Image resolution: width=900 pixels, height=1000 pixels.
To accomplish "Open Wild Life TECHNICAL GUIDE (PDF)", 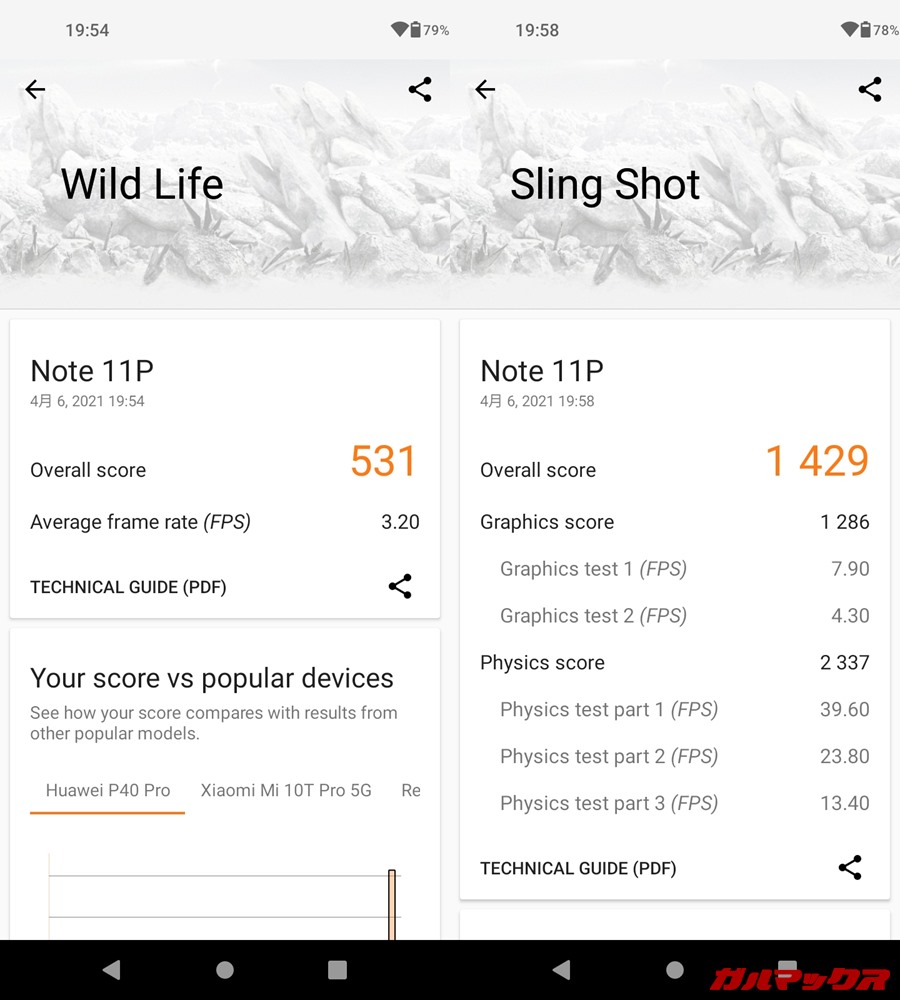I will (128, 587).
